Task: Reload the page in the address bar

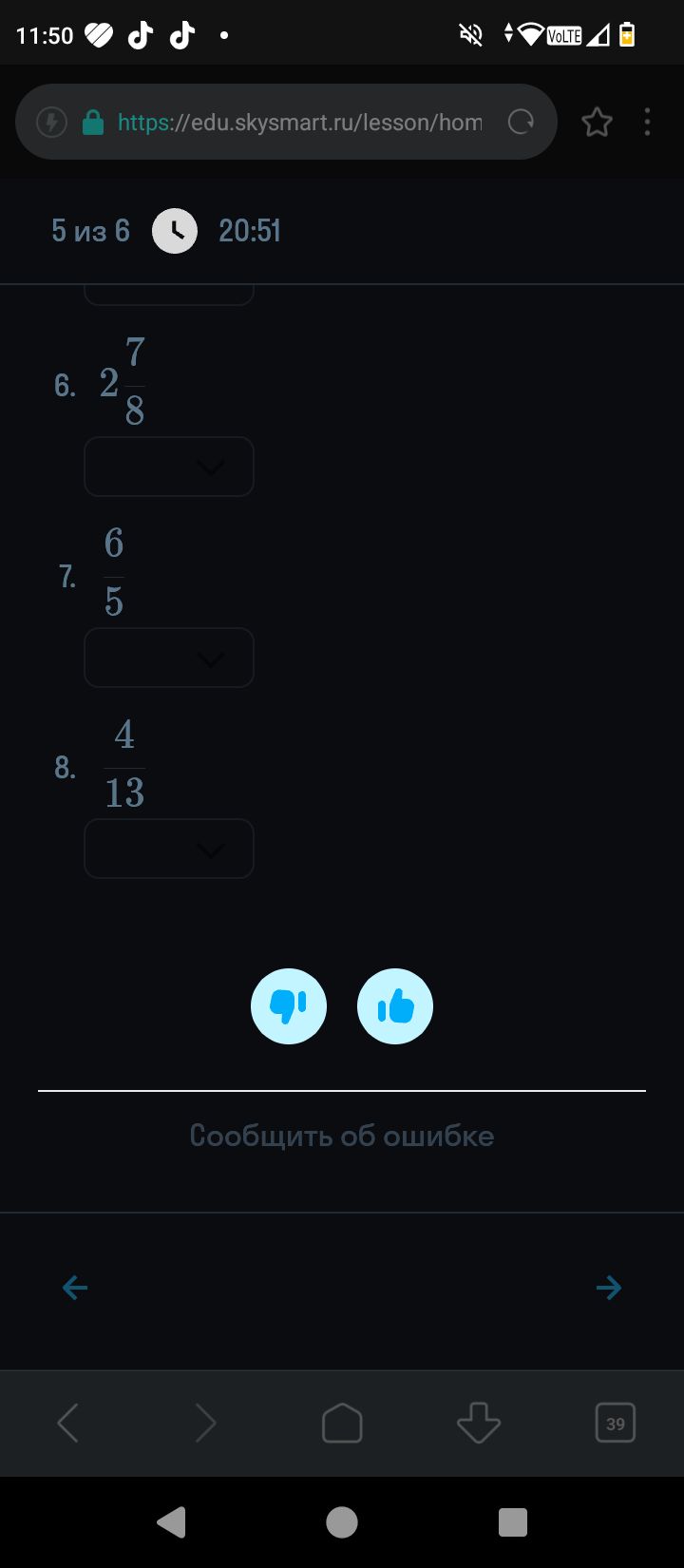Action: pyautogui.click(x=521, y=122)
